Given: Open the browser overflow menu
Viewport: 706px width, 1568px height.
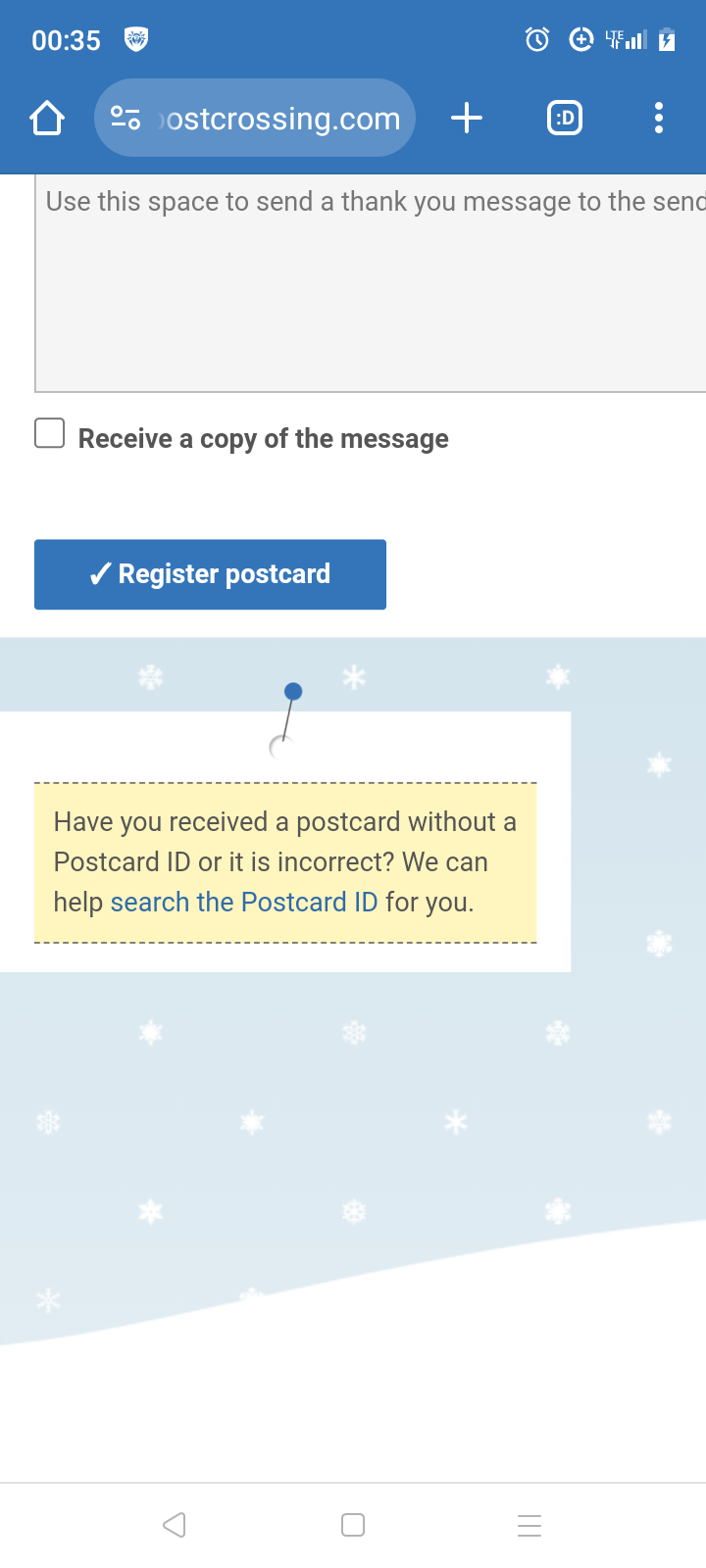Looking at the screenshot, I should 659,119.
